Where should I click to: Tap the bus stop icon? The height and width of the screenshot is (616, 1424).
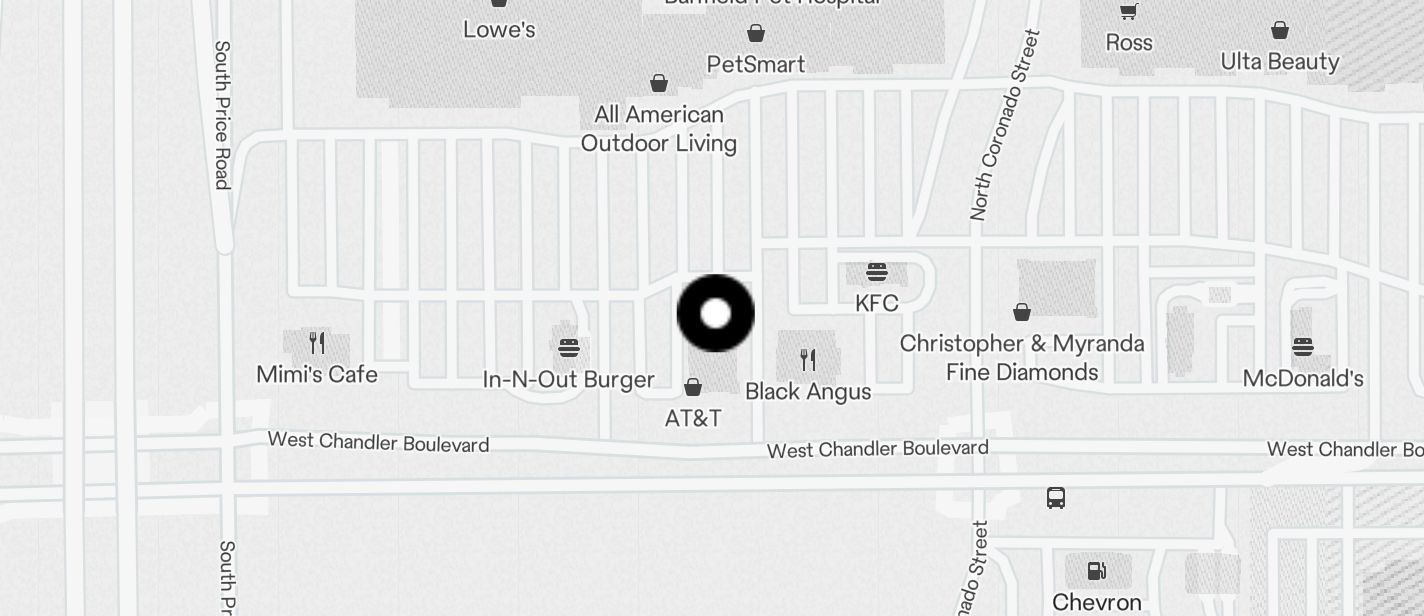click(x=1056, y=497)
